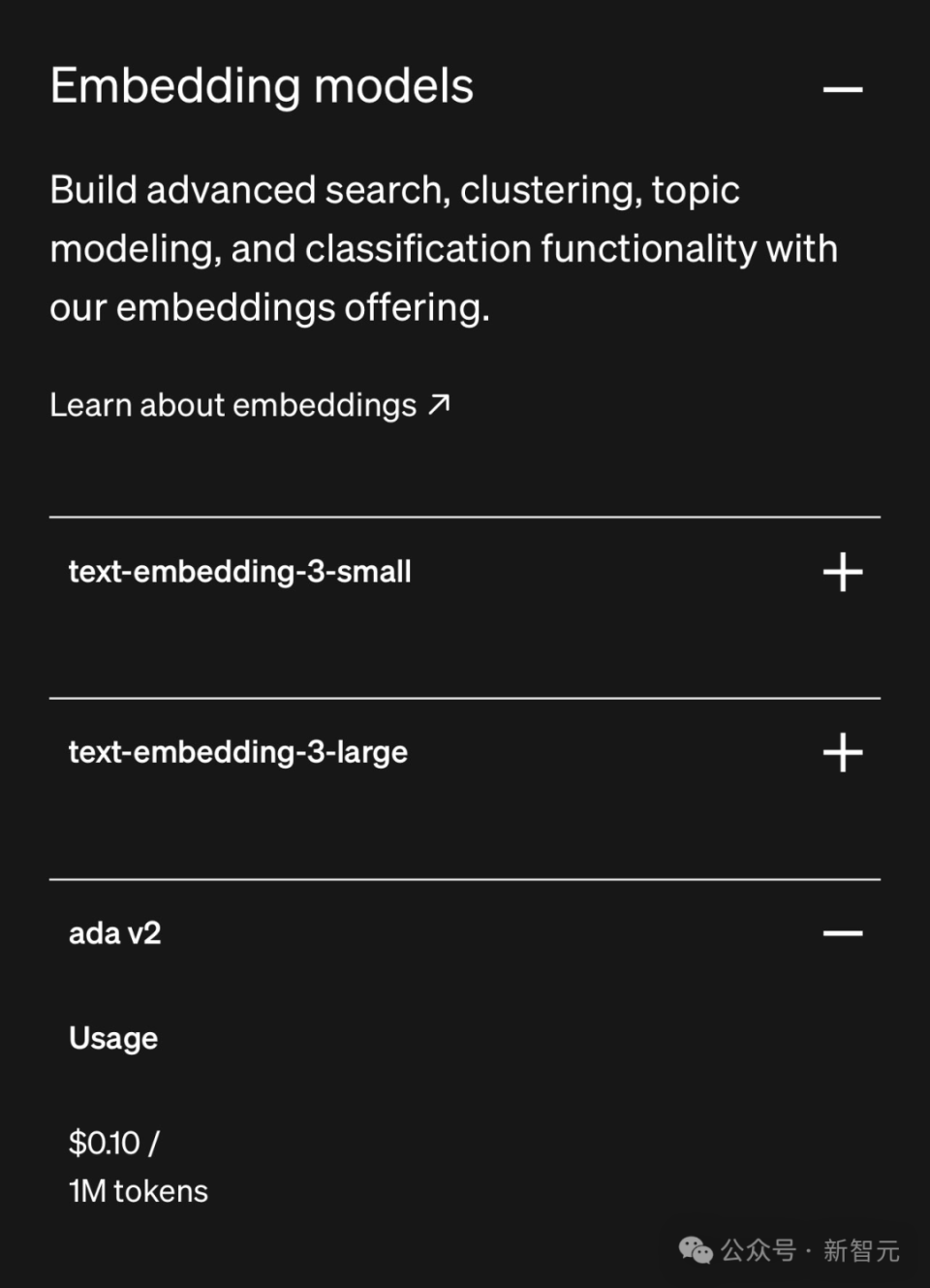Open the Learn about embeddings link
Image resolution: width=930 pixels, height=1288 pixels.
(249, 405)
